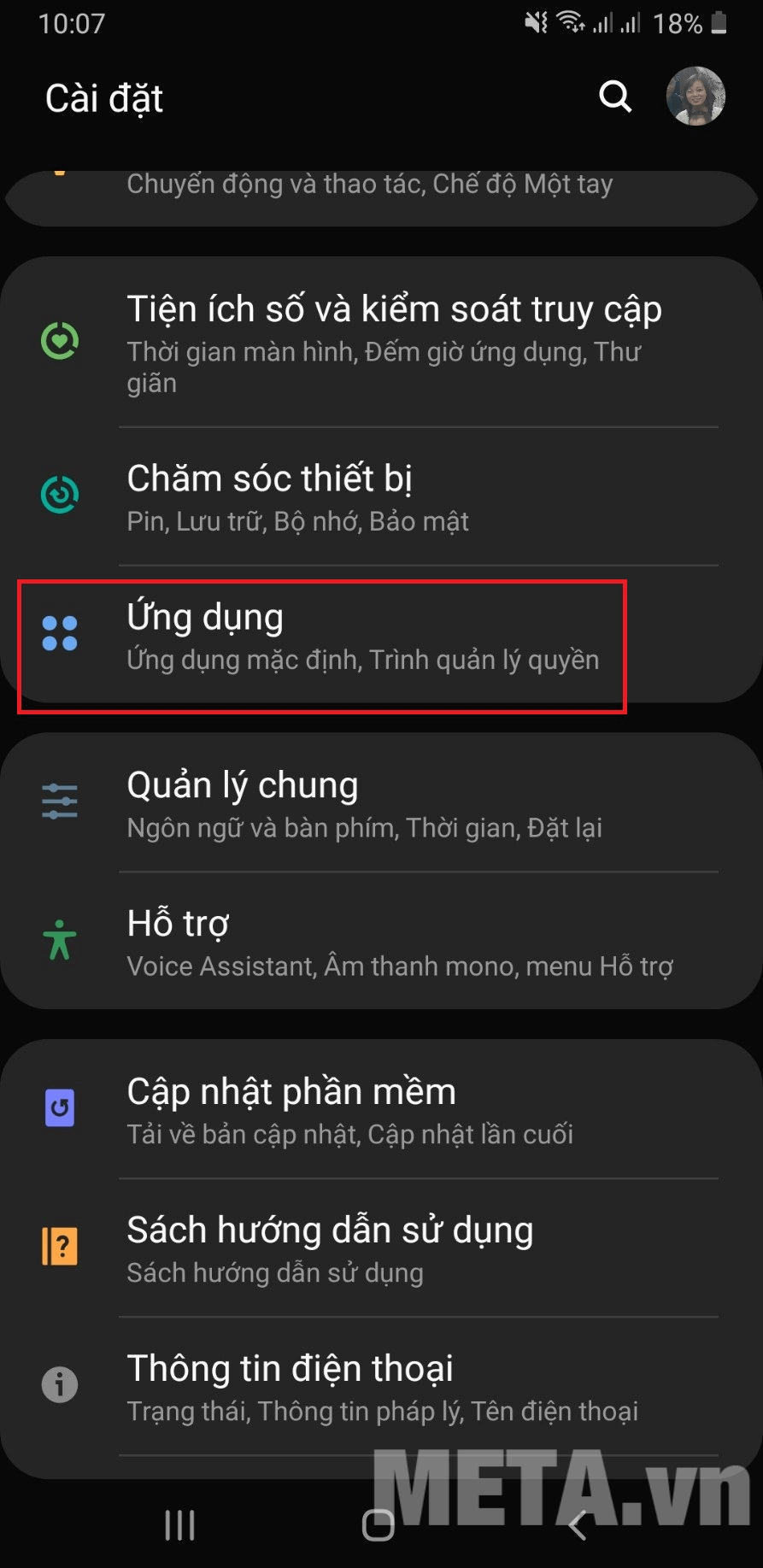Open the settings search icon

click(x=614, y=97)
